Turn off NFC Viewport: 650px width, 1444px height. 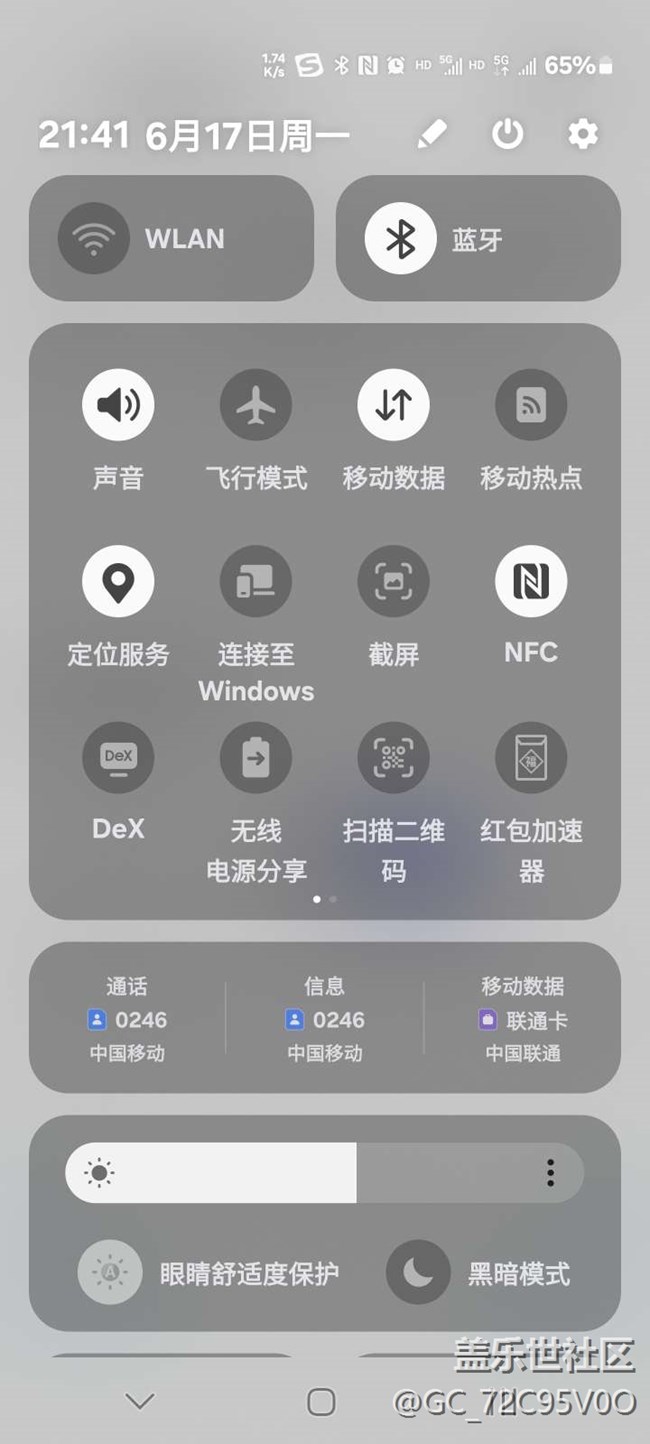coord(531,581)
